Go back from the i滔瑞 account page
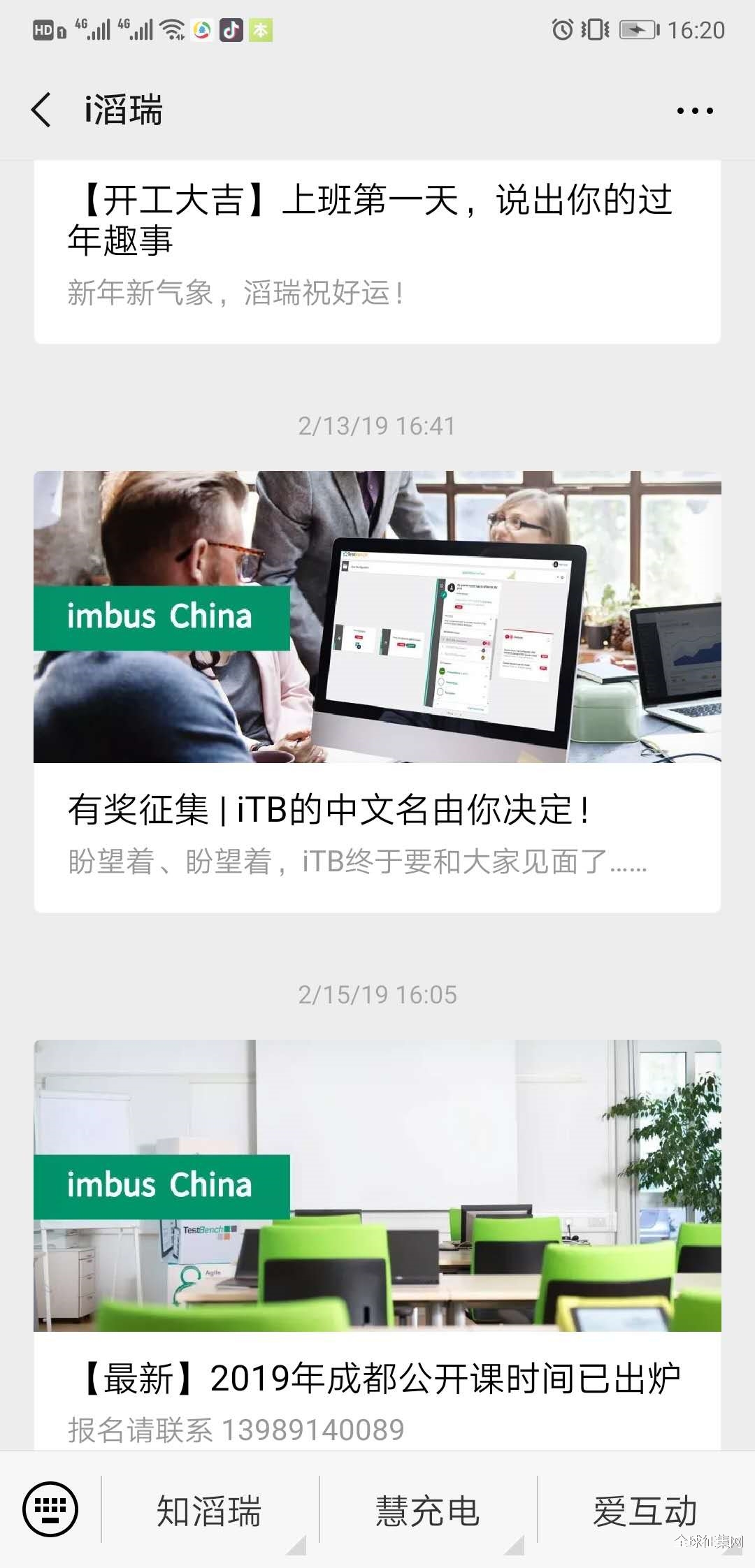Image resolution: width=755 pixels, height=1568 pixels. (42, 110)
